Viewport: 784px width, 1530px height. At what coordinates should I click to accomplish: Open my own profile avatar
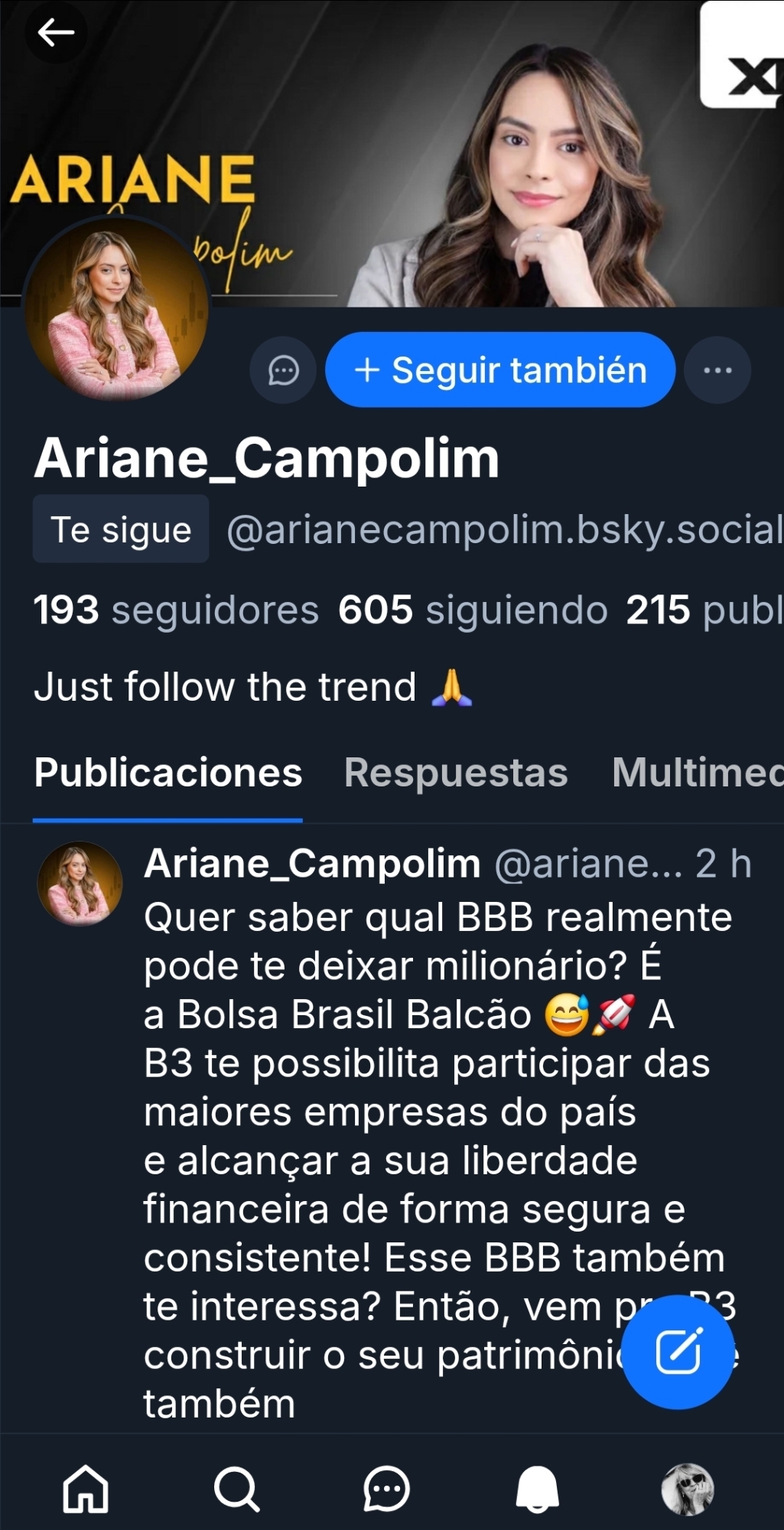[687, 1489]
